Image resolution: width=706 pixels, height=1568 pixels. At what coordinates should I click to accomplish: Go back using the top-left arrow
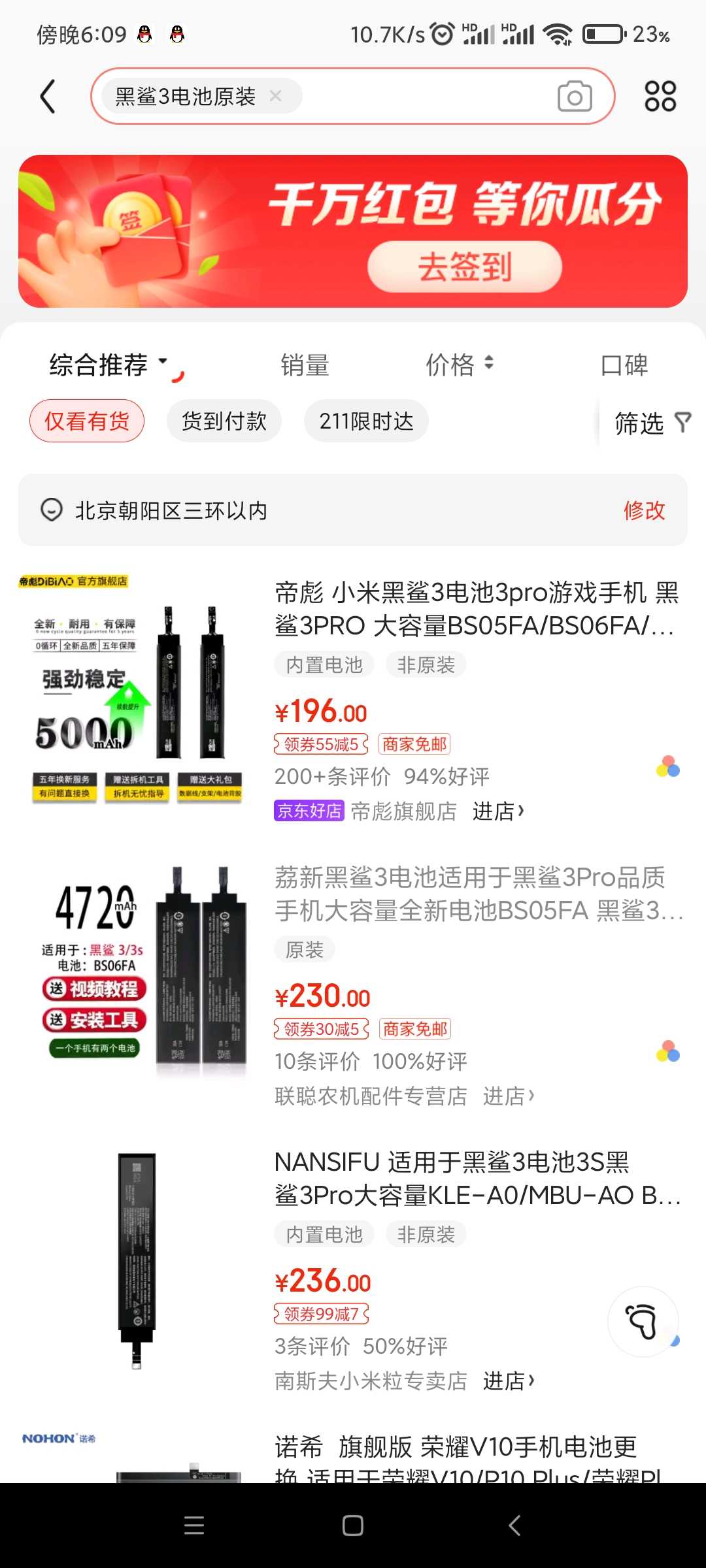click(x=48, y=97)
